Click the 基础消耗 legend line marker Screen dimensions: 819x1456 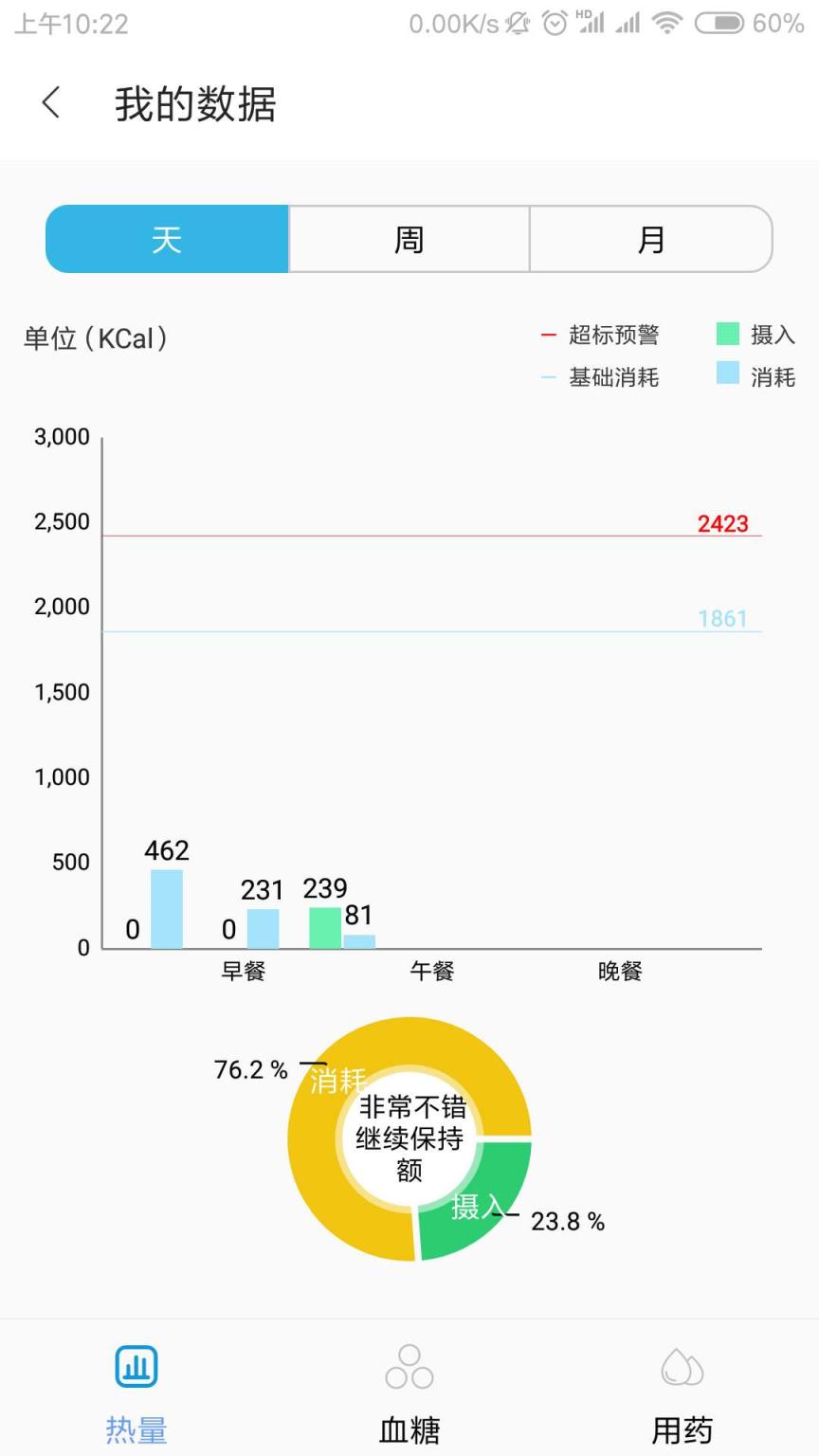pyautogui.click(x=548, y=376)
